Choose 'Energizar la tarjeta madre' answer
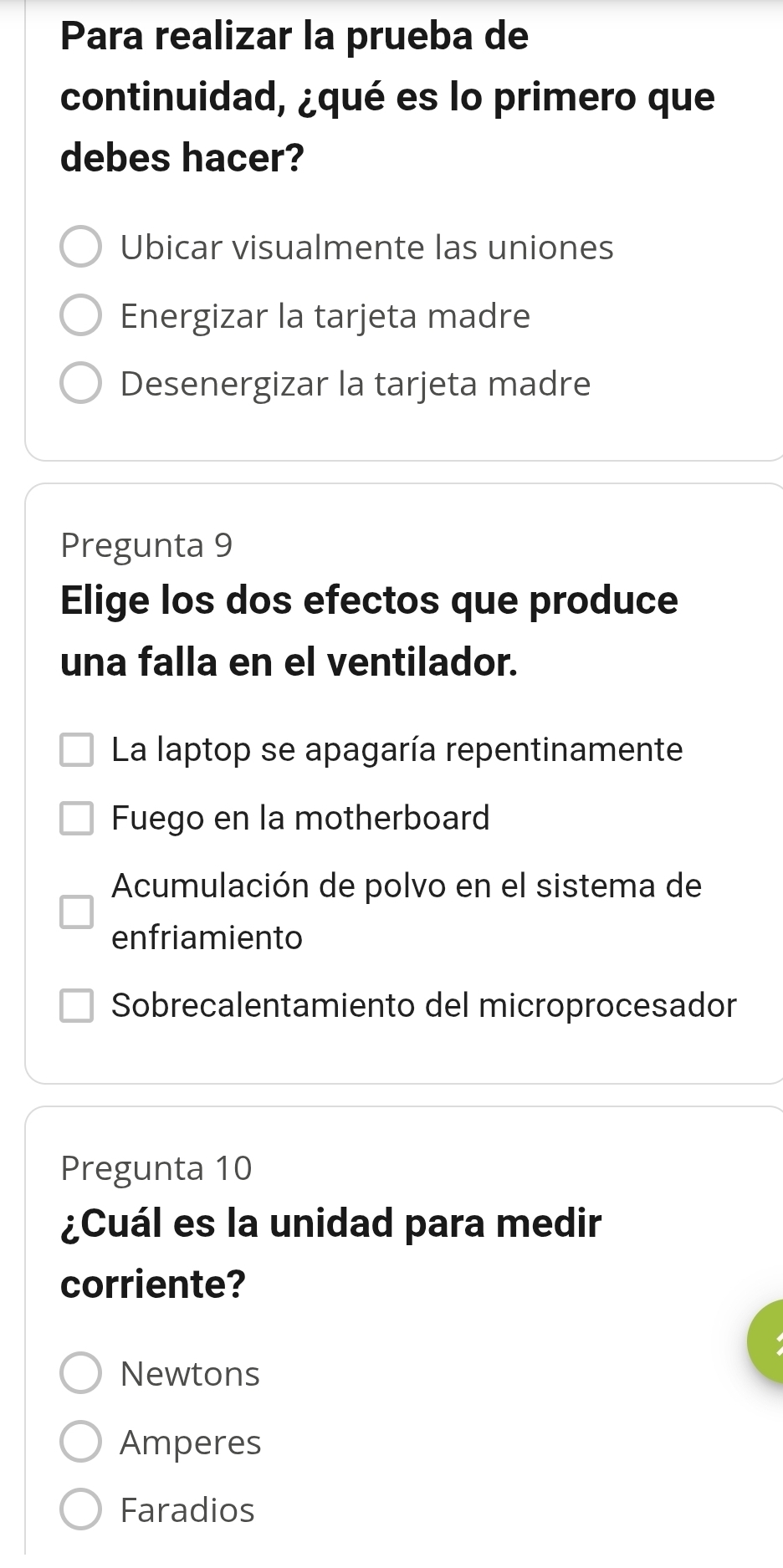783x1568 pixels. tap(81, 316)
